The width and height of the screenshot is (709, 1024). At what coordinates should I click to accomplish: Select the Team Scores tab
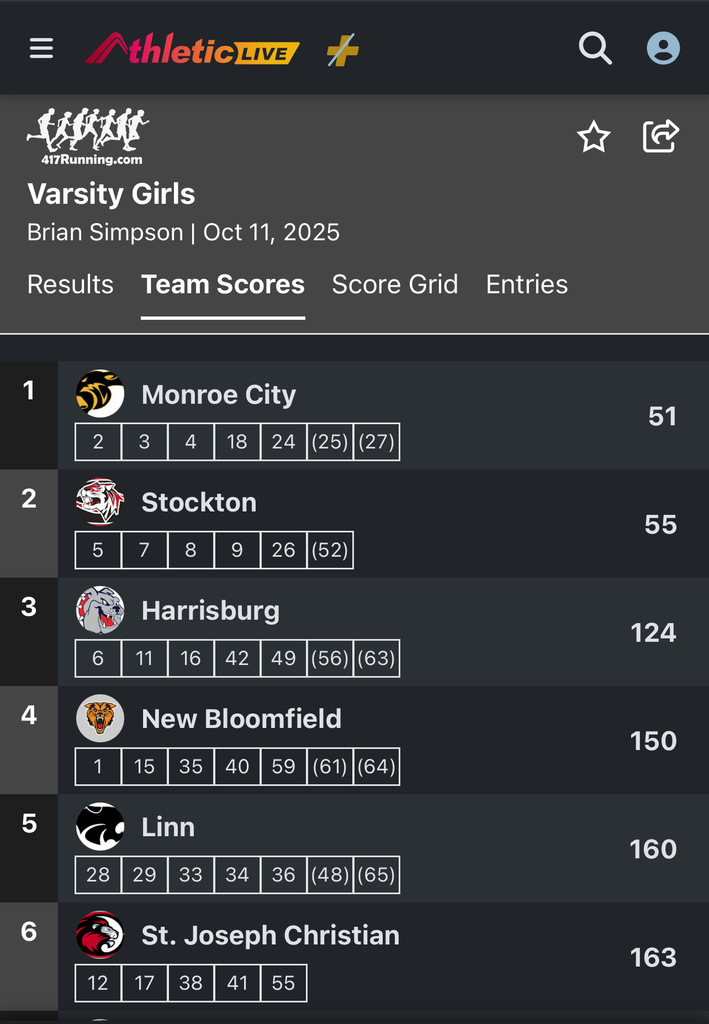coord(223,284)
